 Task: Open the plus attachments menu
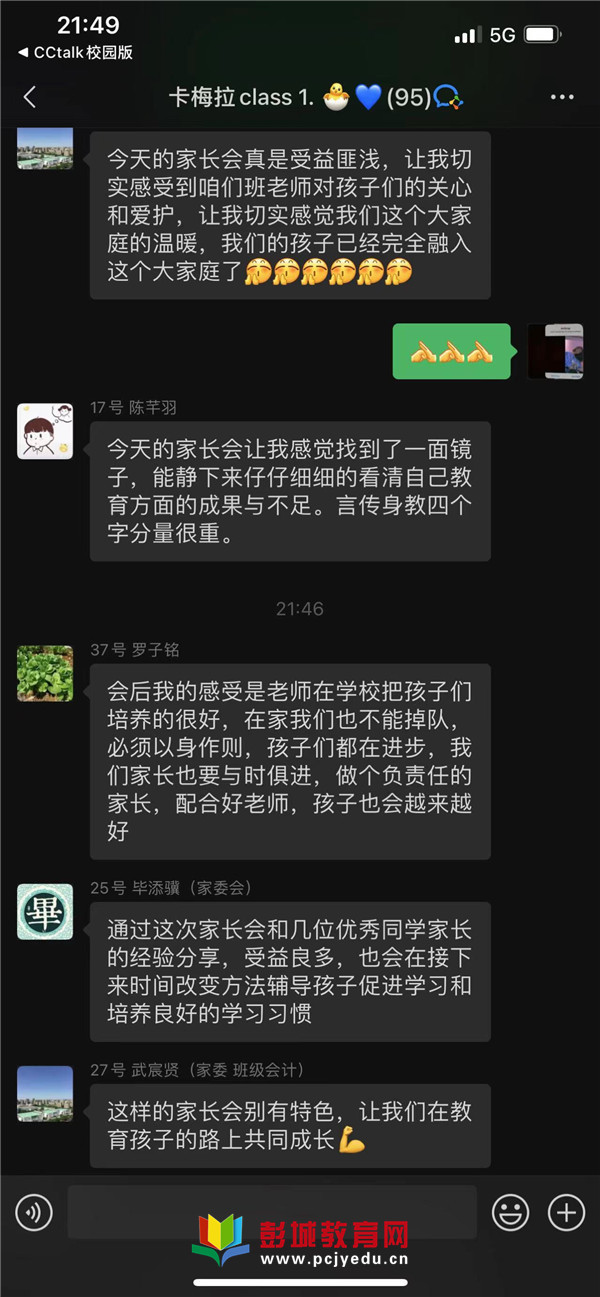[x=566, y=1213]
